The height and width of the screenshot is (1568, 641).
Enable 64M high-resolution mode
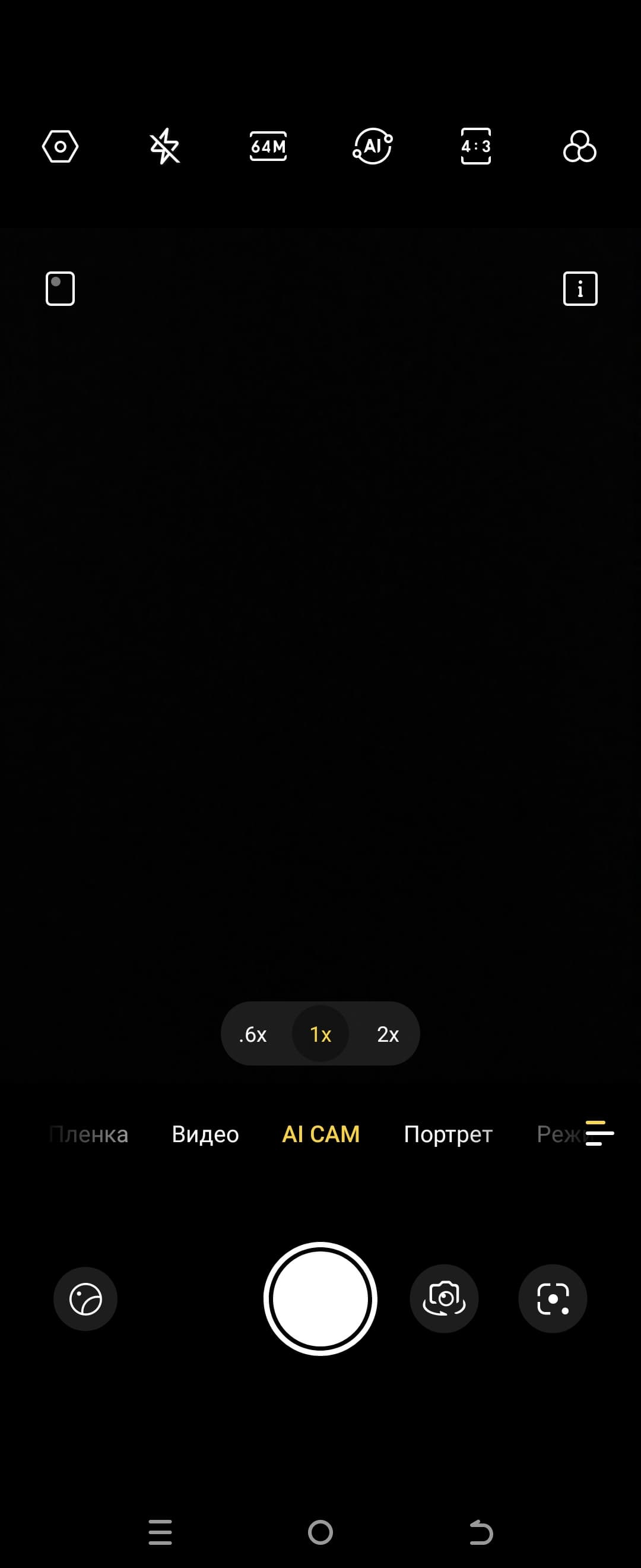point(268,147)
